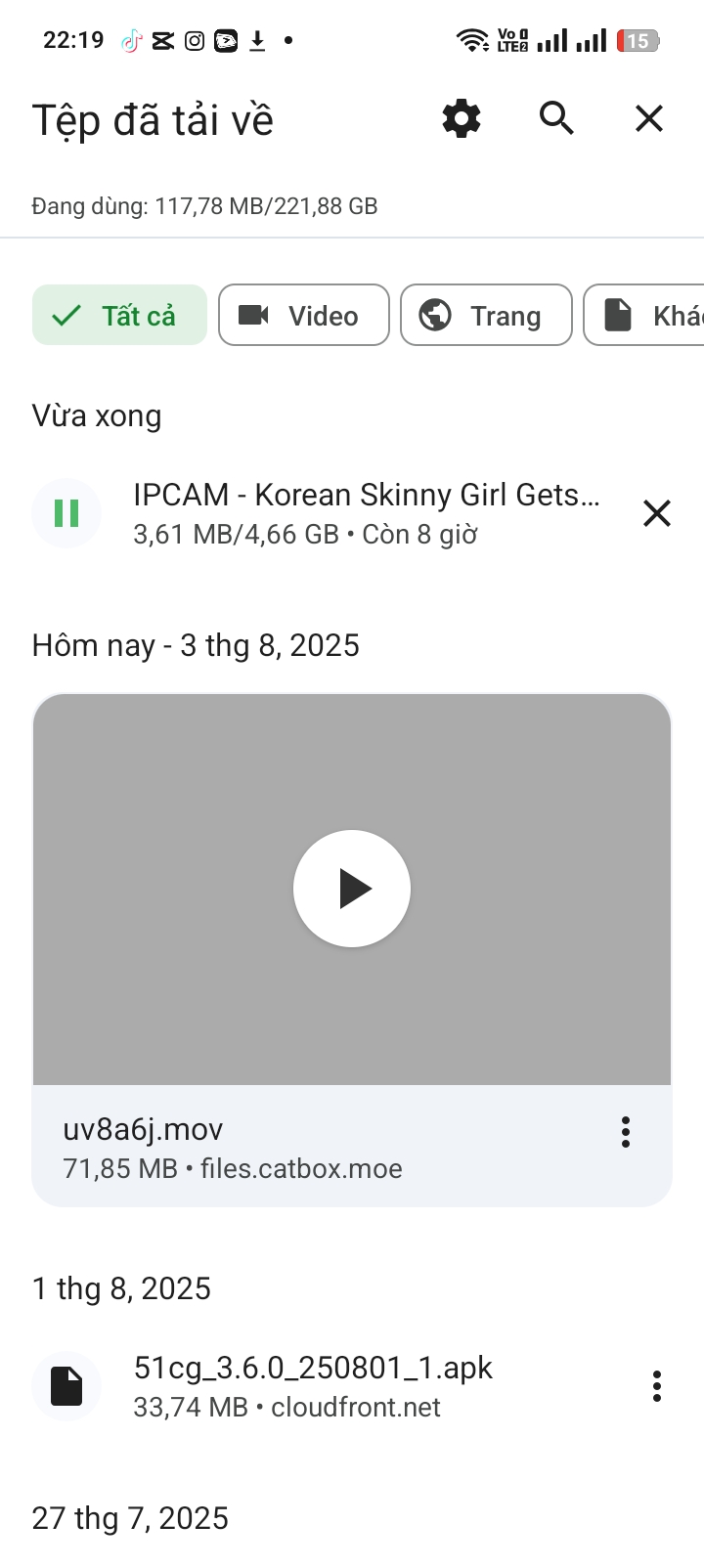
Task: Search downloaded files
Action: (556, 119)
